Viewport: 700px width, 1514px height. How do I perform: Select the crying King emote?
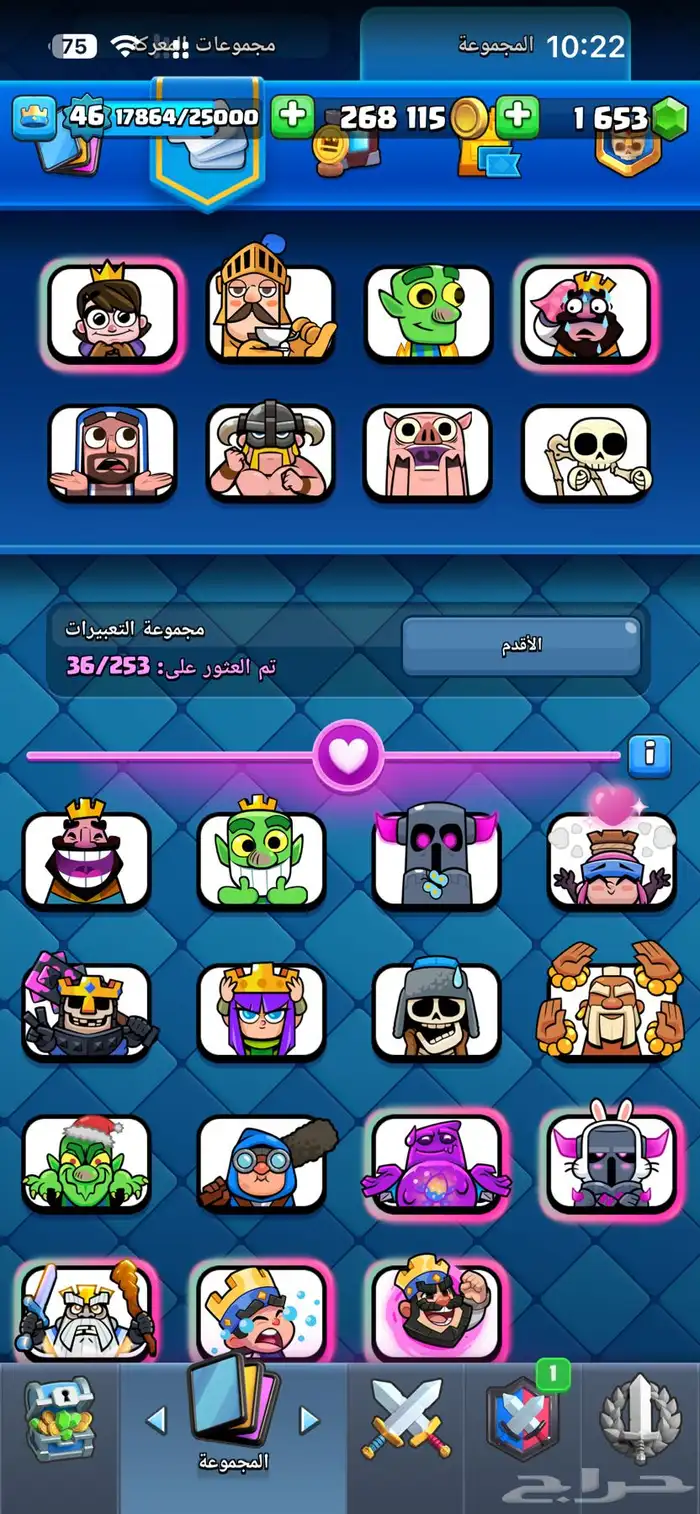(262, 1312)
